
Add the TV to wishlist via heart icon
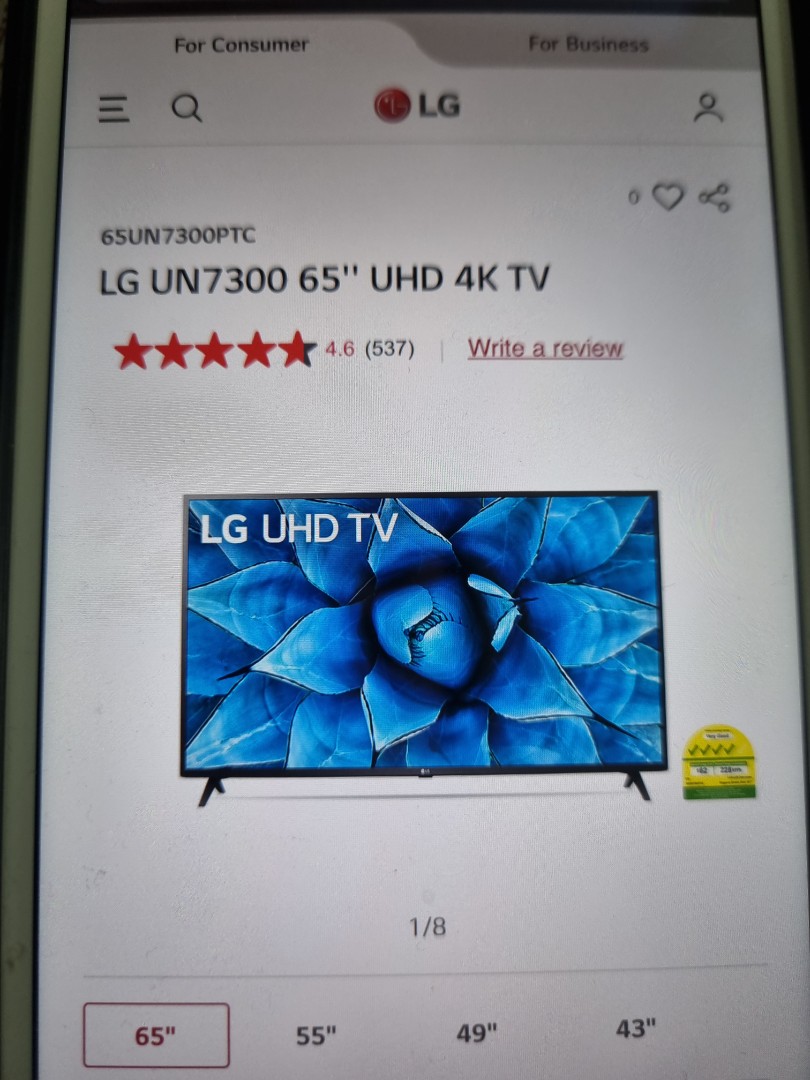coord(665,198)
